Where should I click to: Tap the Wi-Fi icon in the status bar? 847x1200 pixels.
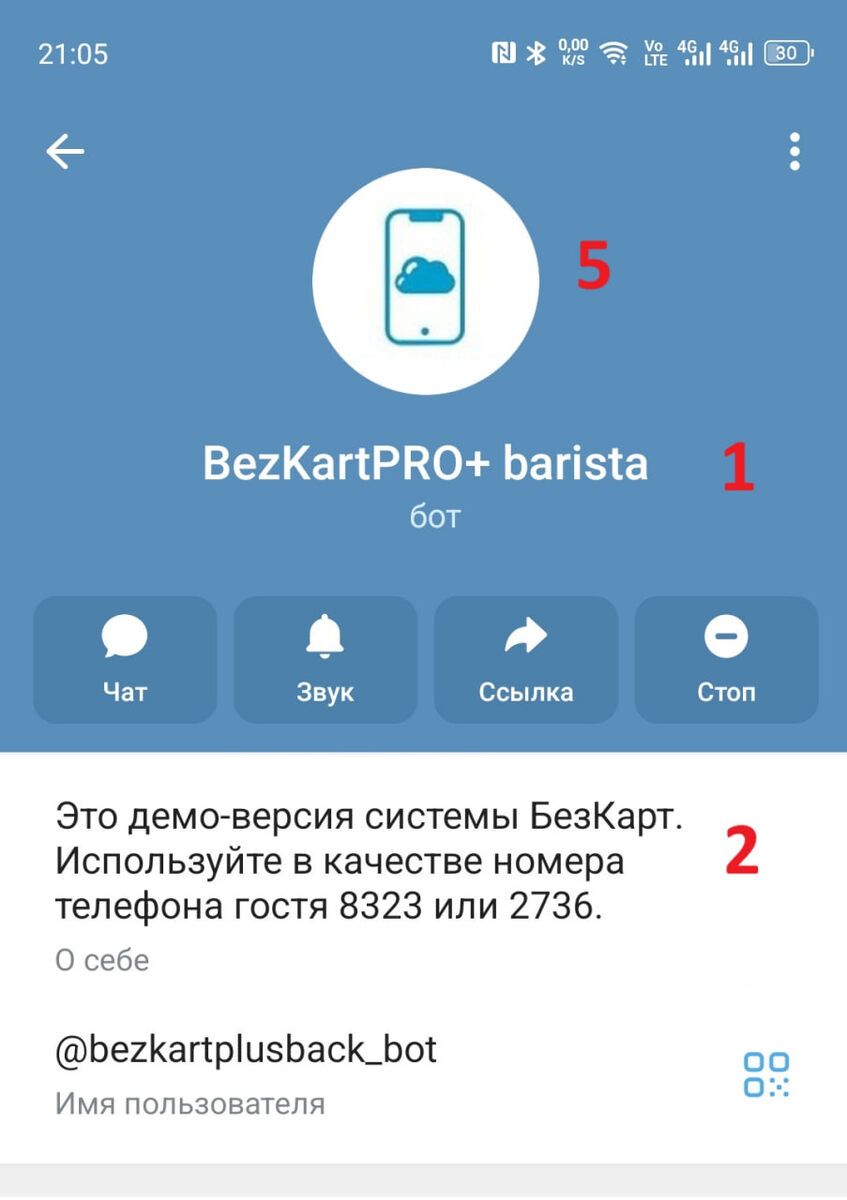tap(614, 50)
